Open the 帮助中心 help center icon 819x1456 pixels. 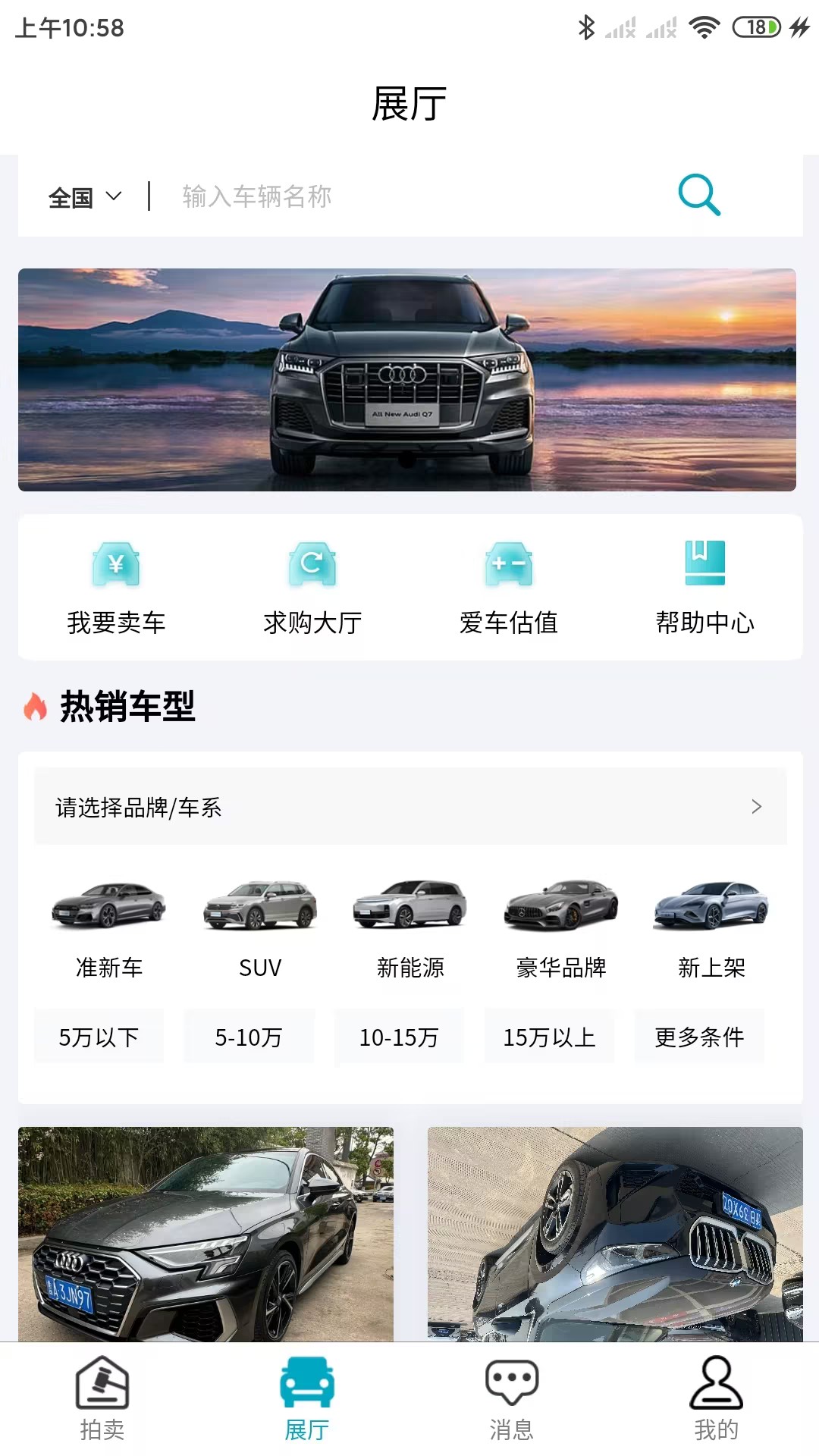705,566
